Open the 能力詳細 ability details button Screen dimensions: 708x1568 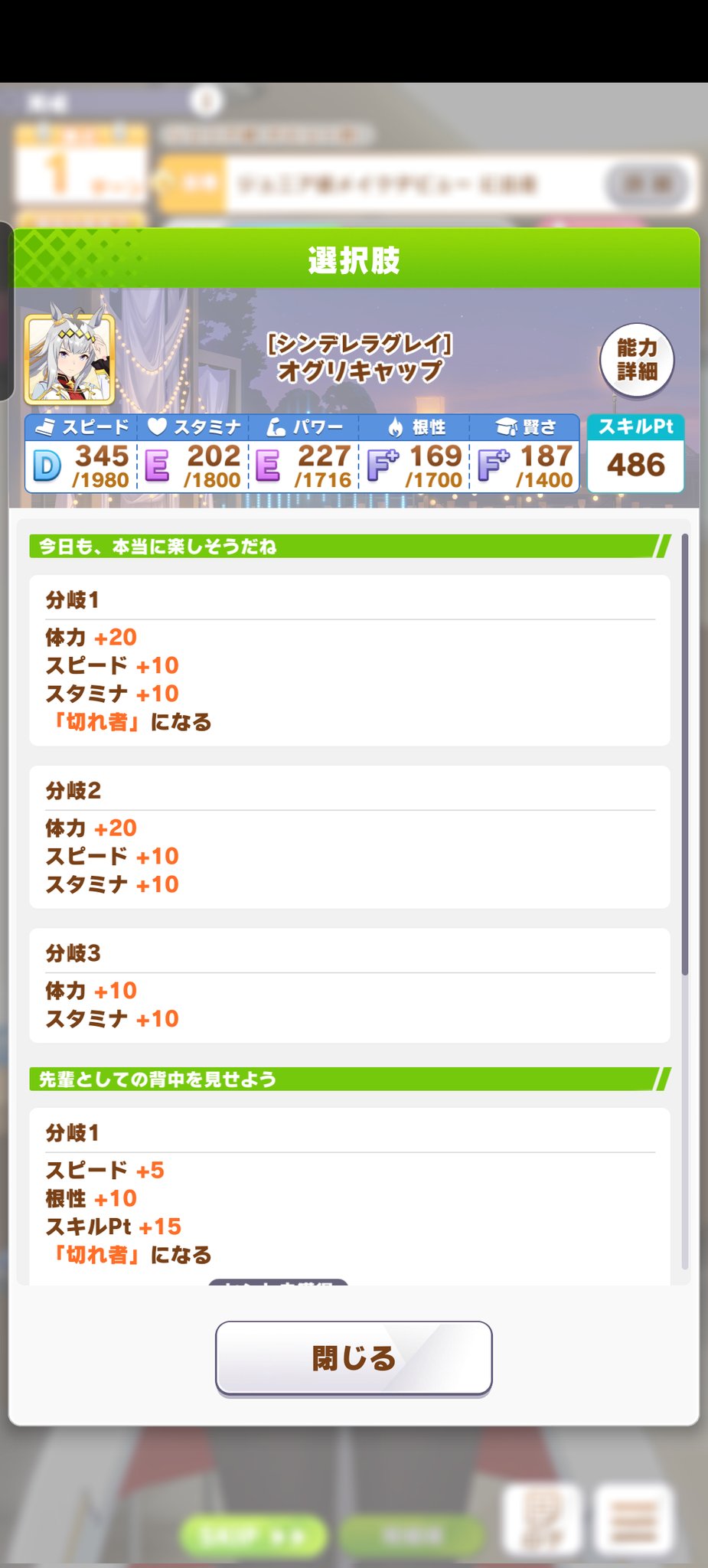636,360
